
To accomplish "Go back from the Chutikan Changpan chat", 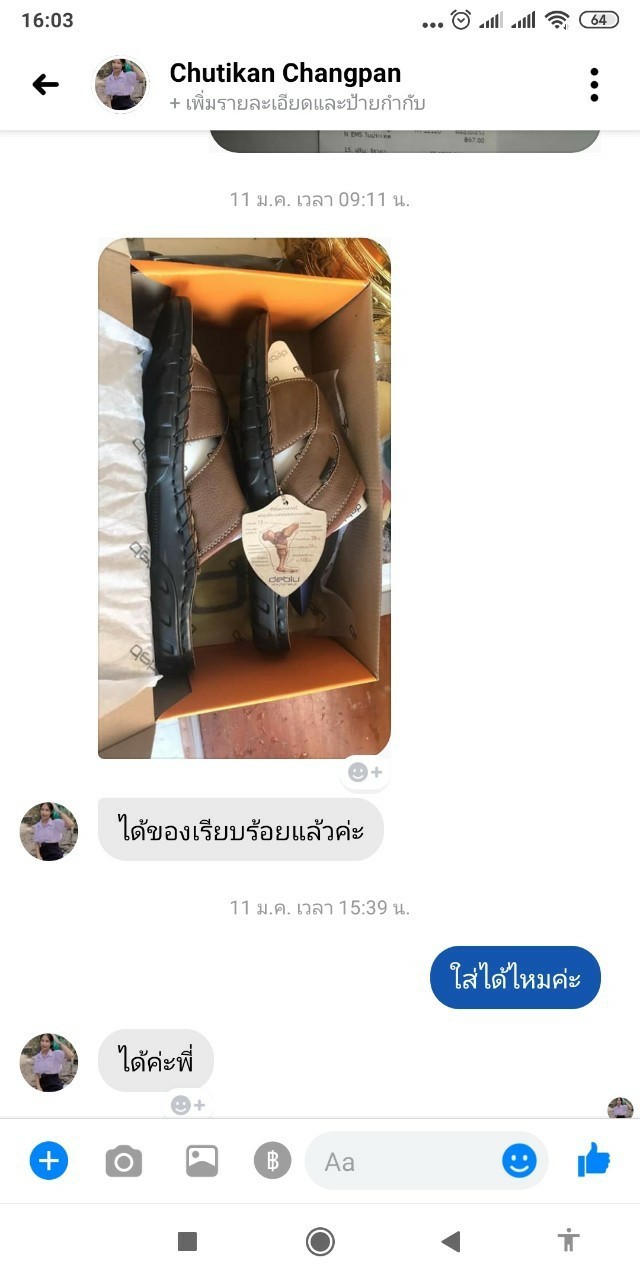I will pos(45,85).
